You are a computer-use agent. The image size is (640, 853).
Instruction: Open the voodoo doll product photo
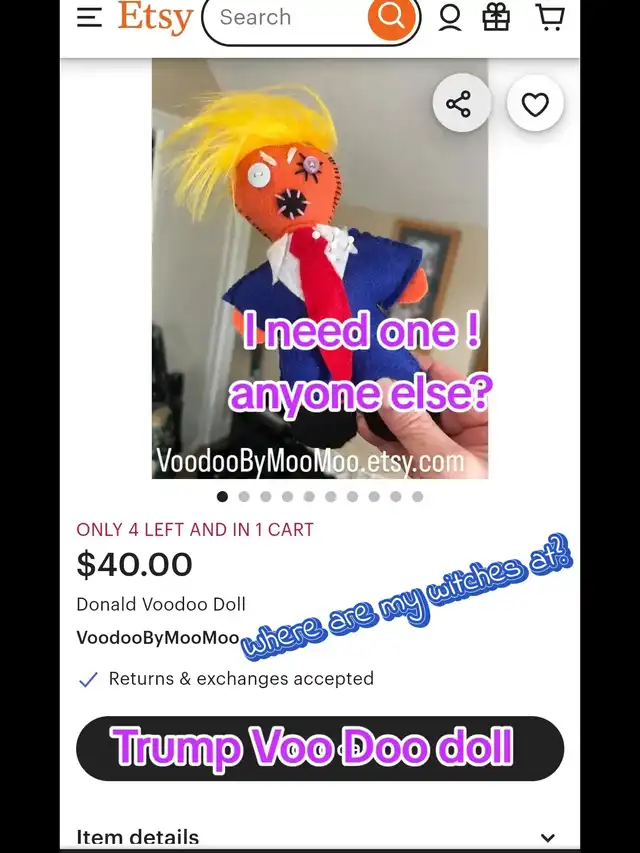[x=320, y=270]
